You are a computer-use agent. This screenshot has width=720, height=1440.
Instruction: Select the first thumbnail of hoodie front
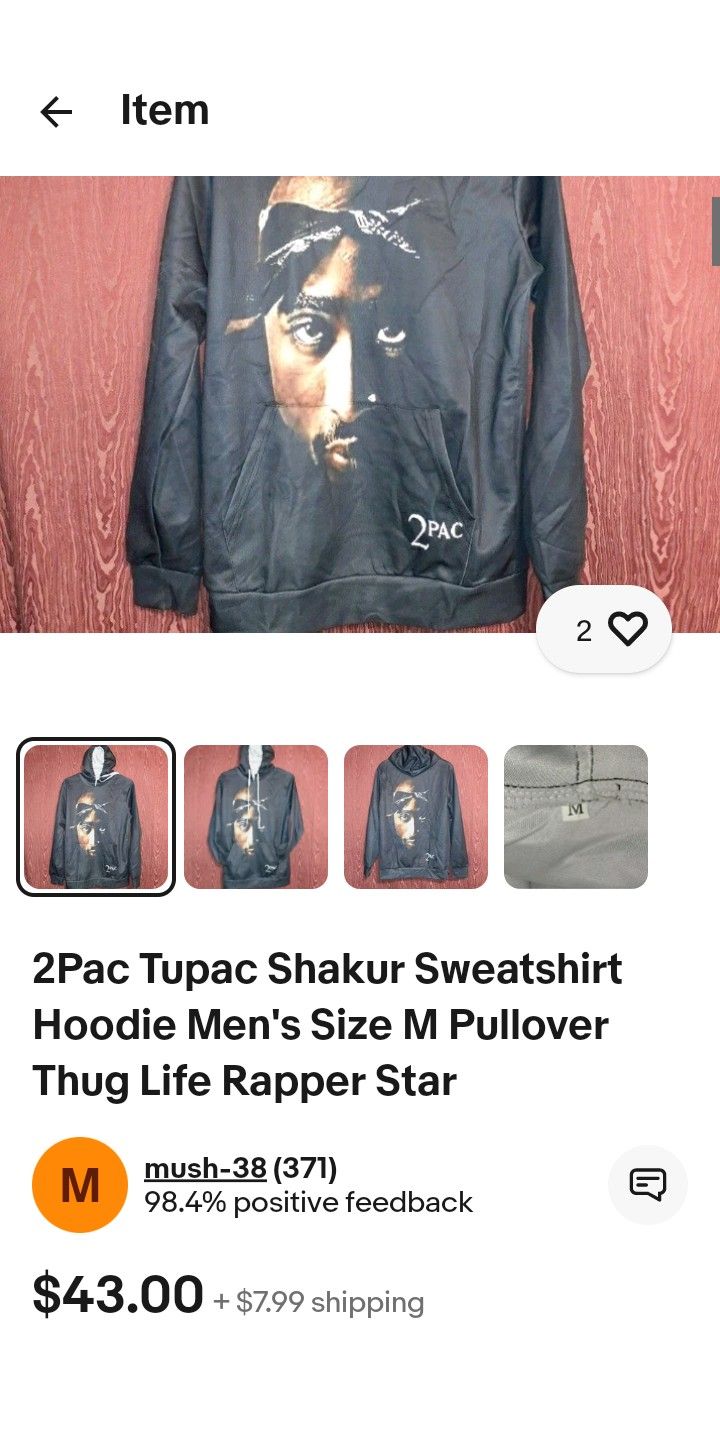[96, 817]
